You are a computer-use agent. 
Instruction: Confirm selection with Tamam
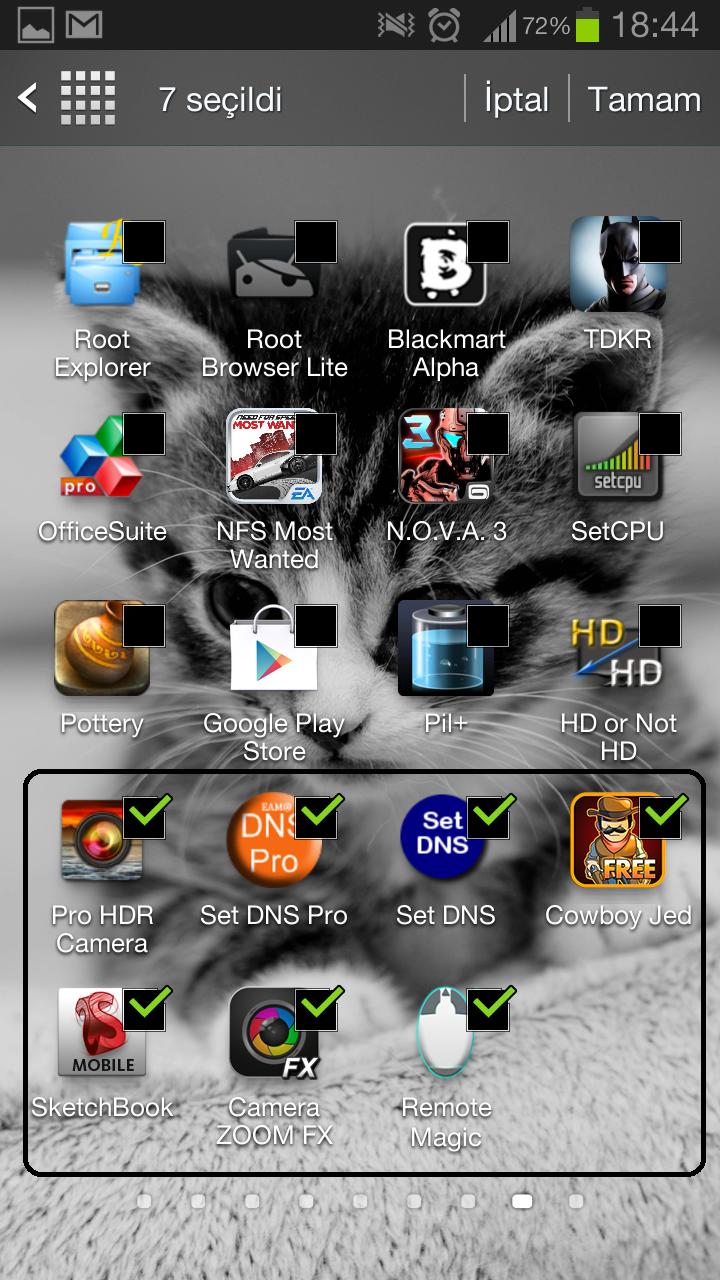pos(643,99)
